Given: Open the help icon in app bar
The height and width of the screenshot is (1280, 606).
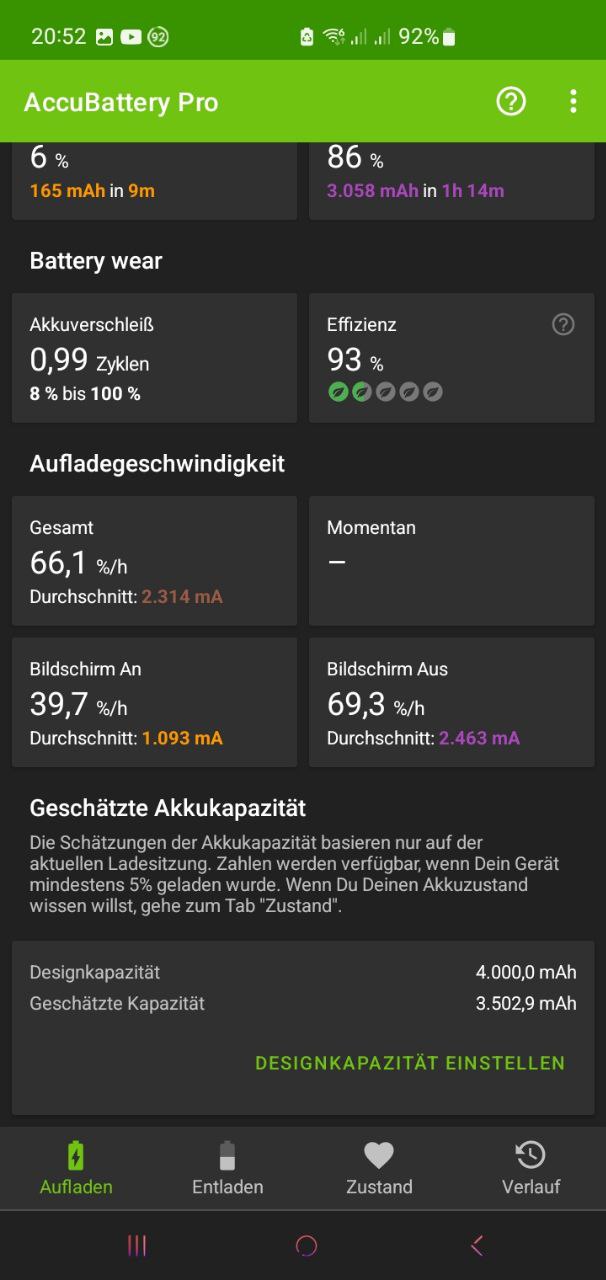Looking at the screenshot, I should click(x=511, y=101).
